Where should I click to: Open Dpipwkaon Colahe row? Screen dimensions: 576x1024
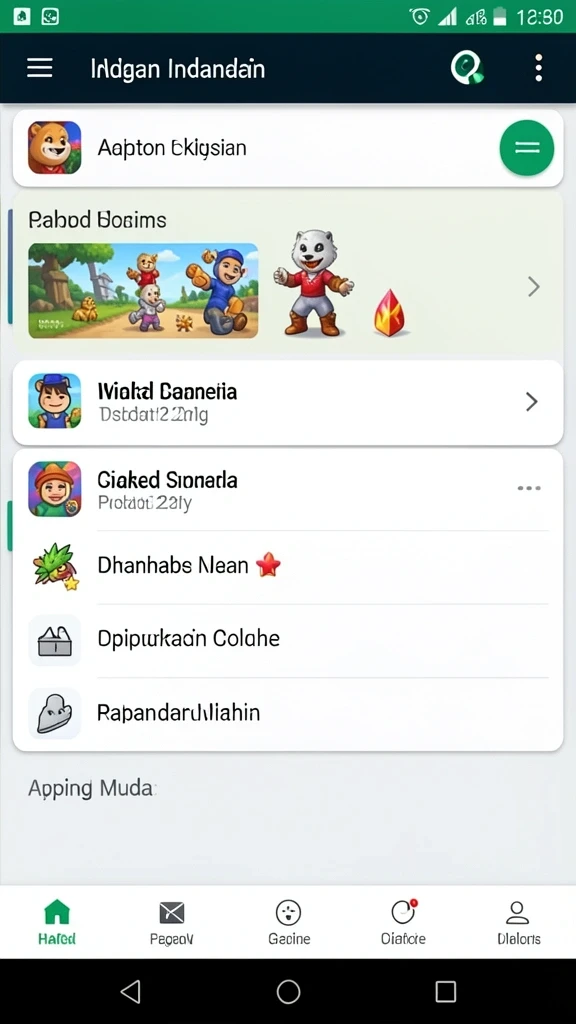click(288, 639)
